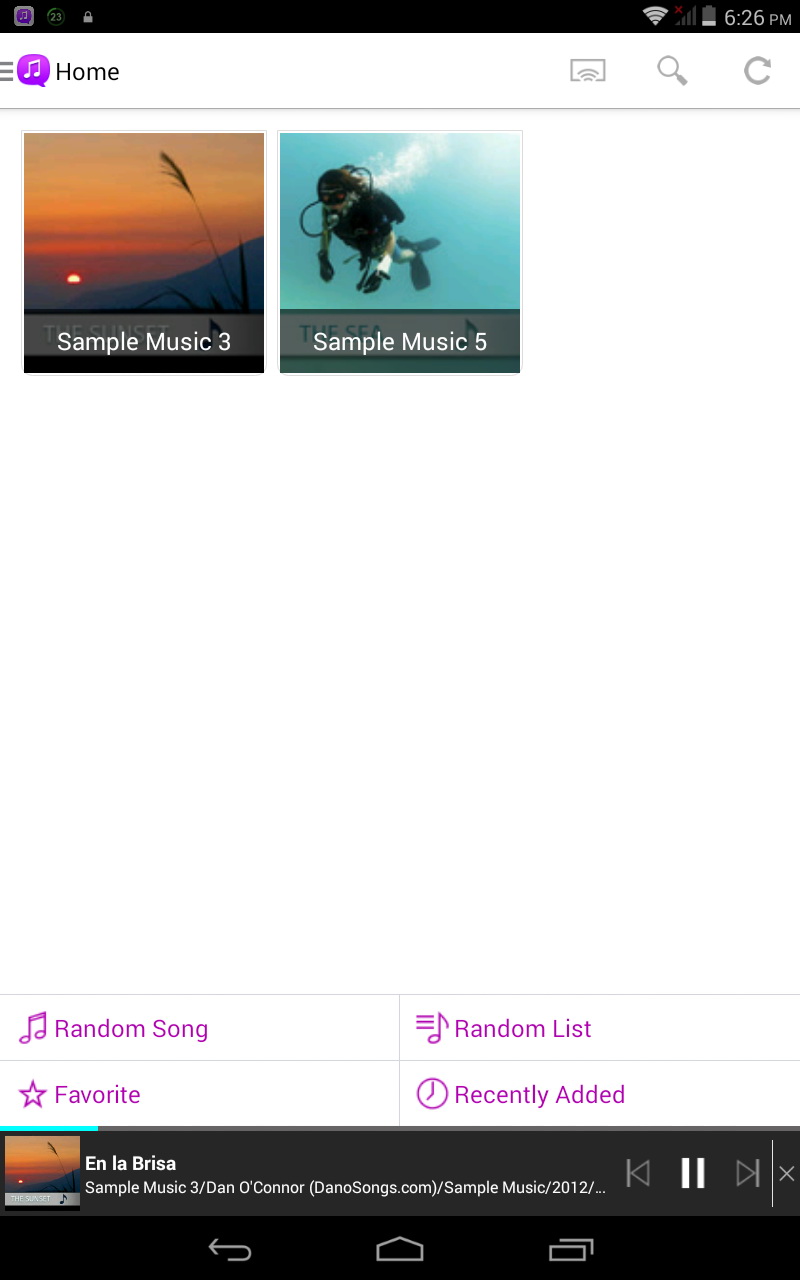Go back using system back button
Viewport: 800px width, 1280px height.
pyautogui.click(x=229, y=1249)
